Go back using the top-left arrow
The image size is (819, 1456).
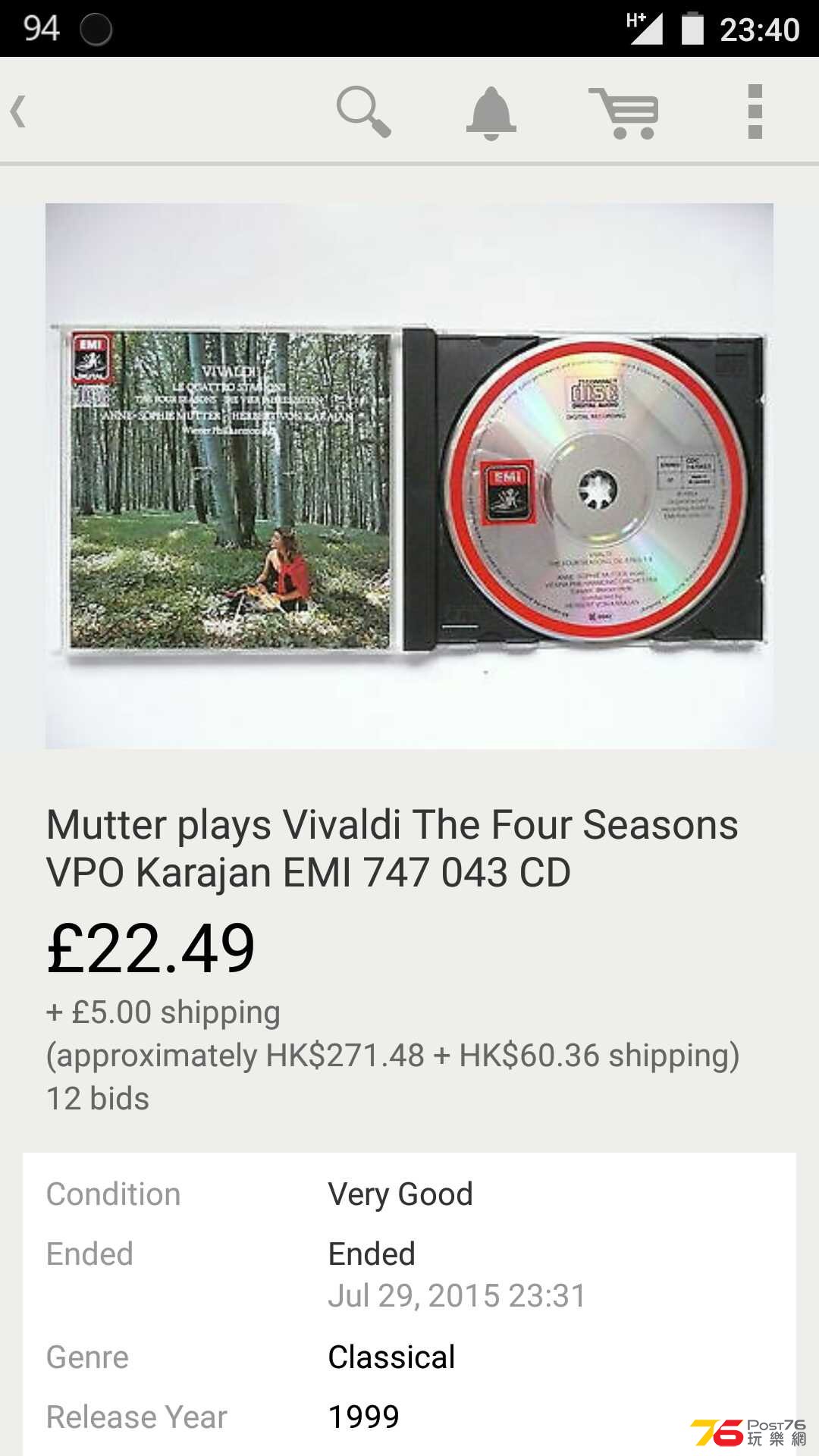[20, 111]
